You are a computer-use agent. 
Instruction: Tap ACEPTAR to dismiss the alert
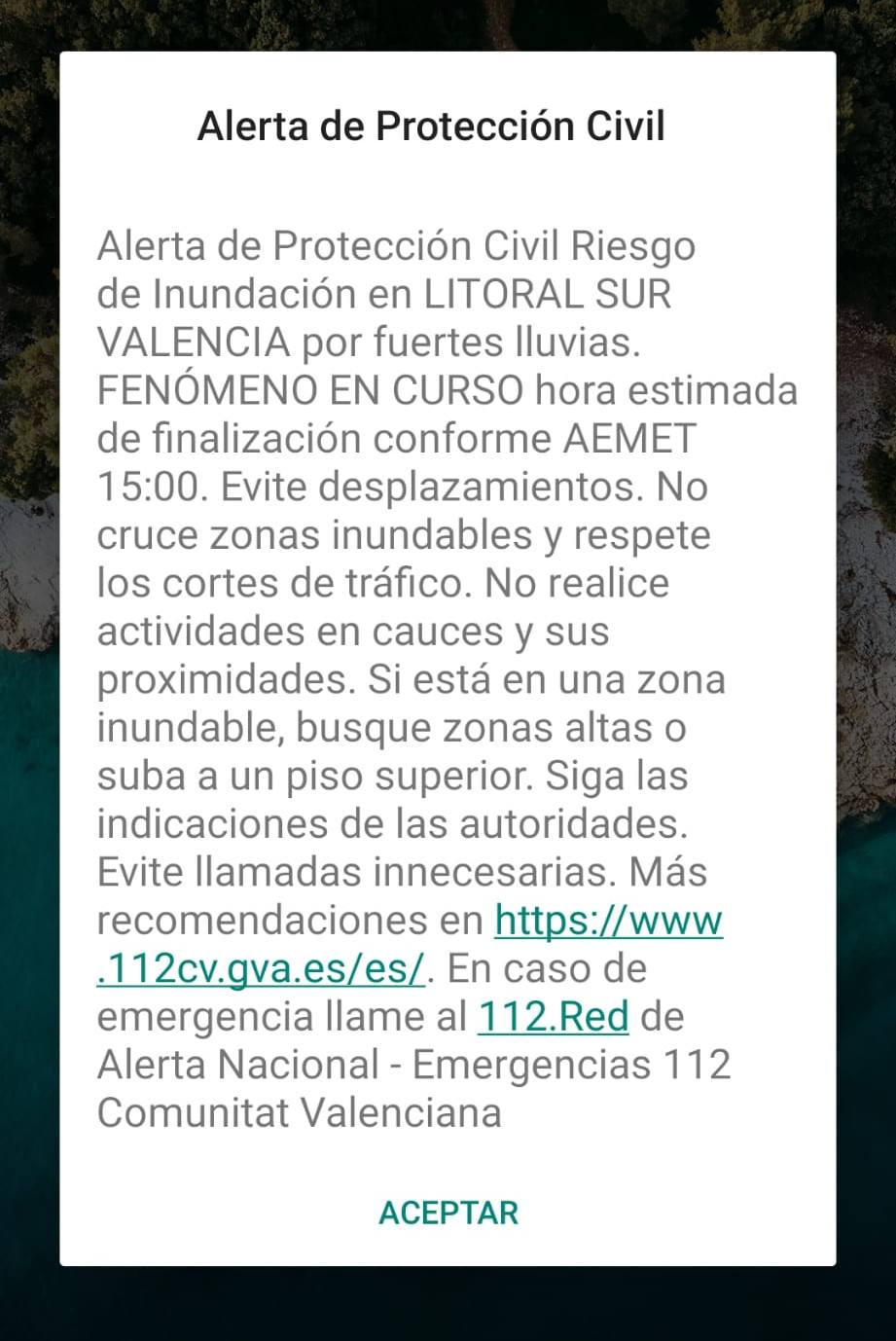pyautogui.click(x=448, y=1213)
